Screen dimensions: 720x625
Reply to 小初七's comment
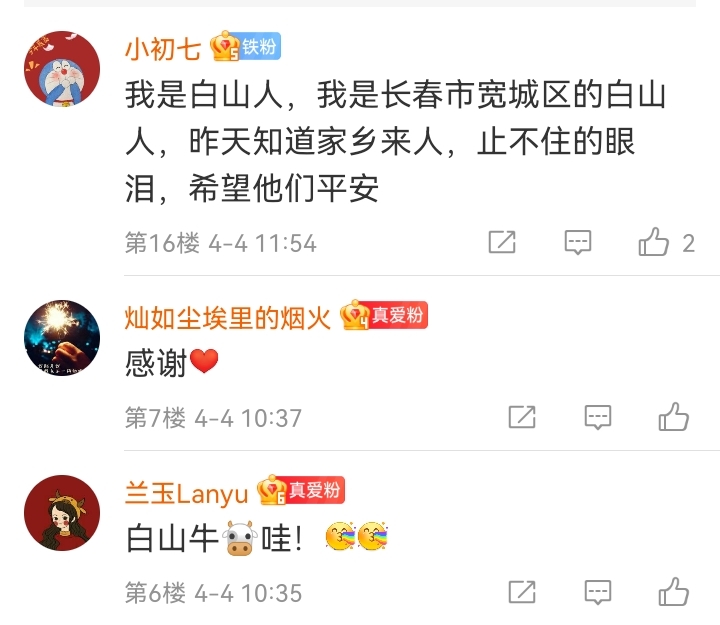[x=578, y=242]
